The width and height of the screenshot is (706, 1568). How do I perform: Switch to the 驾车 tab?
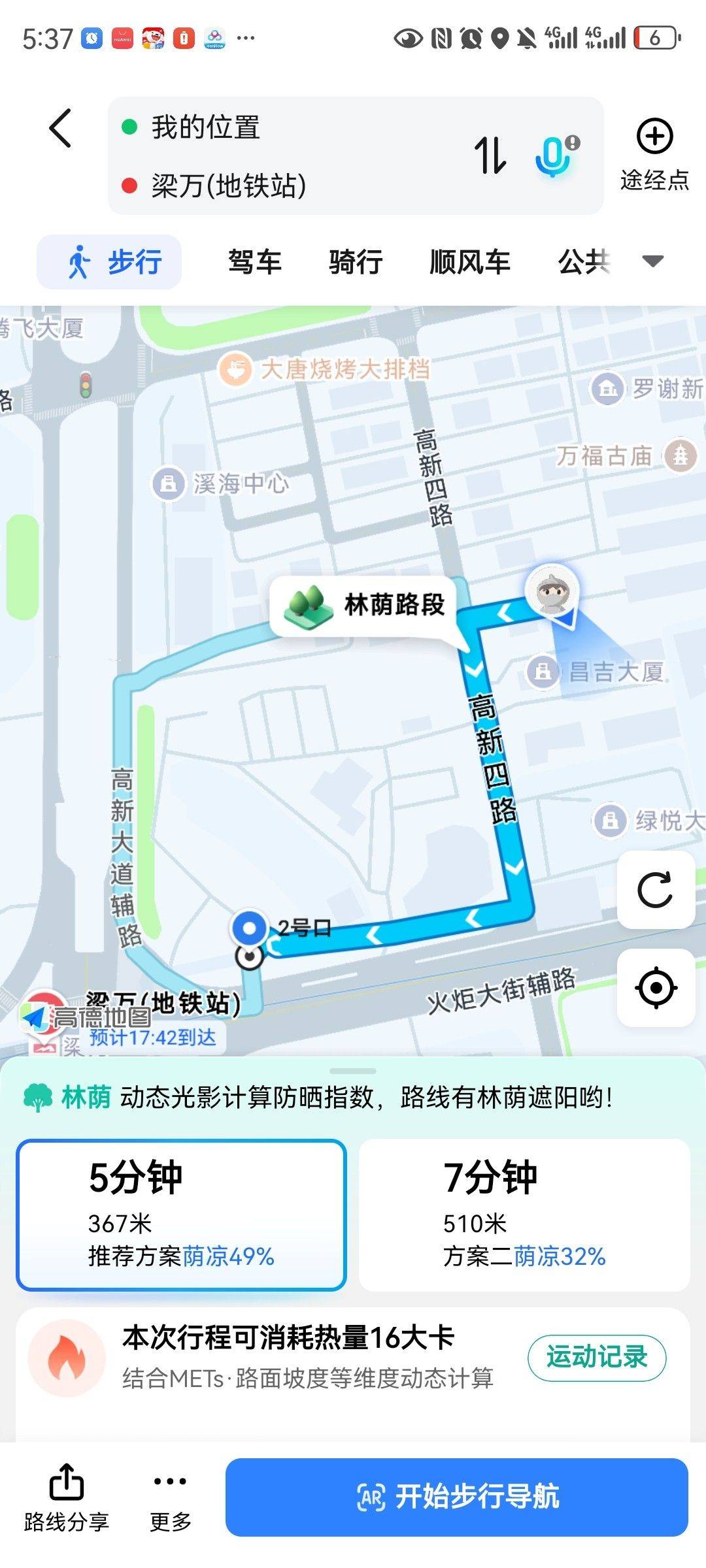click(254, 262)
